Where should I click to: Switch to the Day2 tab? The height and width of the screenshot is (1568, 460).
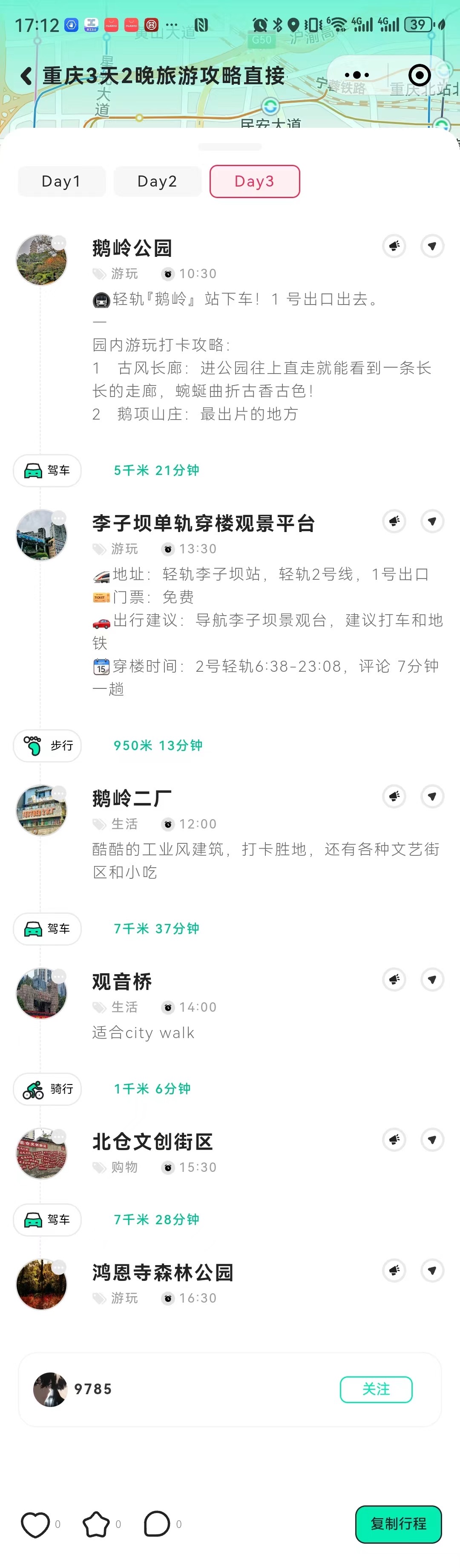click(157, 181)
